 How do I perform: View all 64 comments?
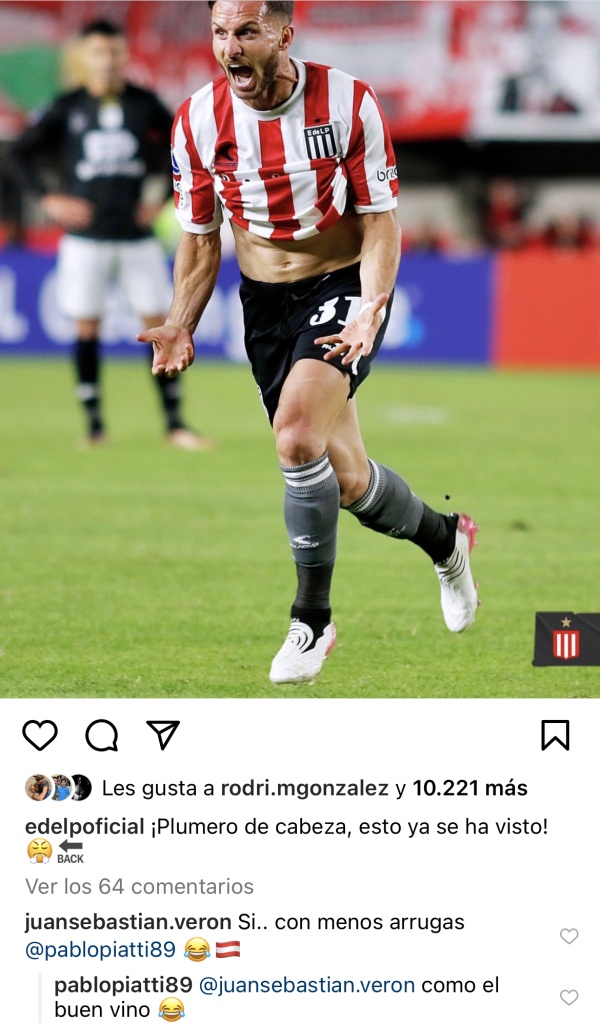tap(139, 886)
